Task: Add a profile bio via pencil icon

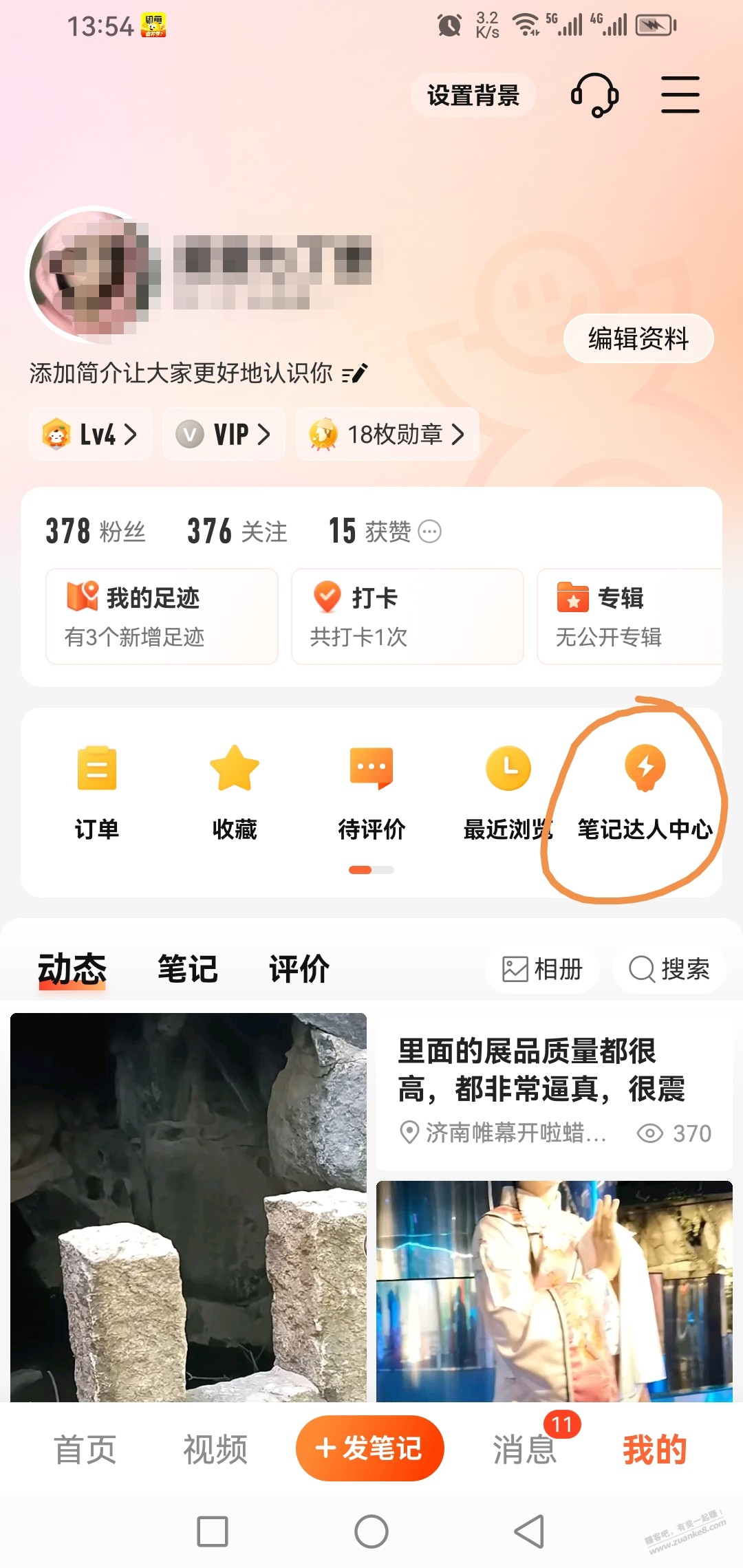Action: [x=356, y=373]
